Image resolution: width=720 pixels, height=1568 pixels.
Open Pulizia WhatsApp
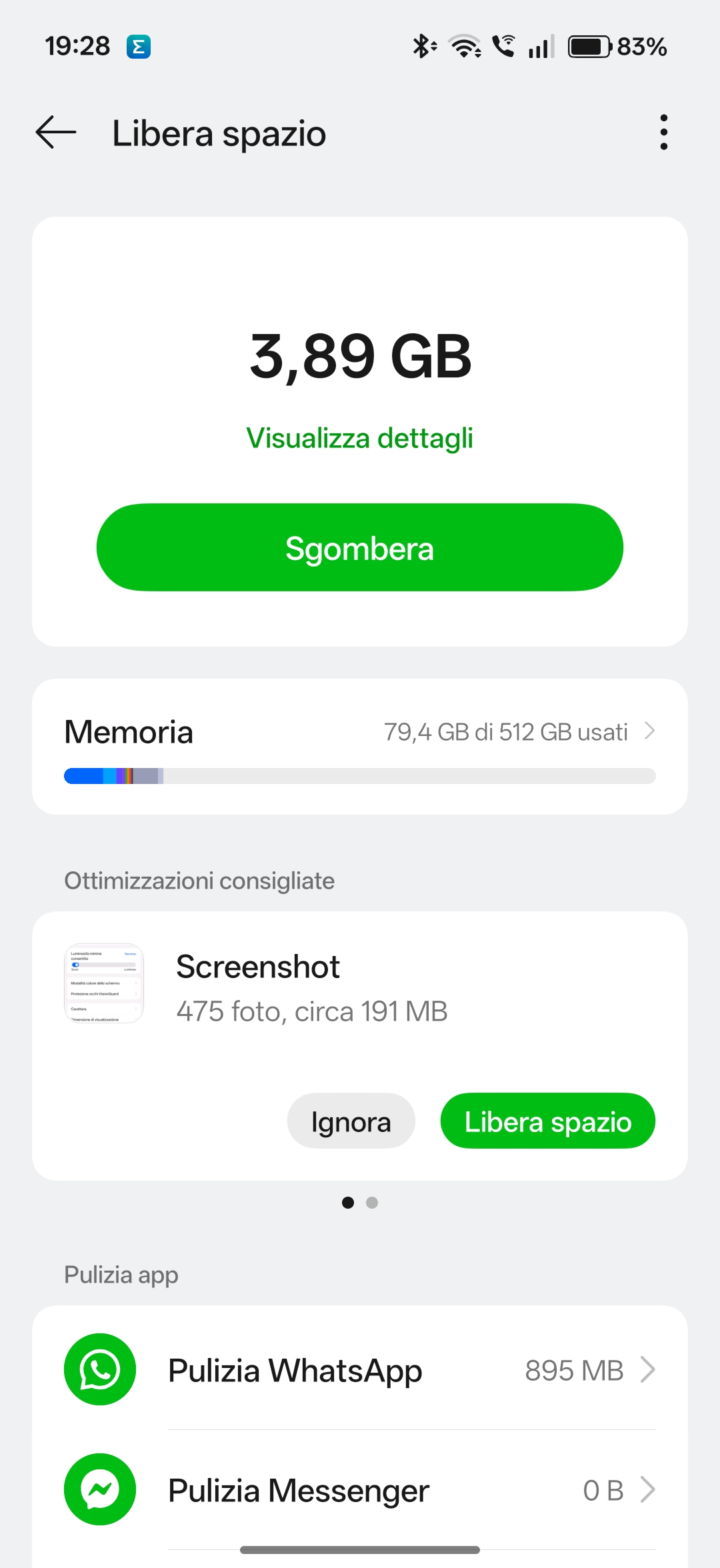click(x=359, y=1371)
